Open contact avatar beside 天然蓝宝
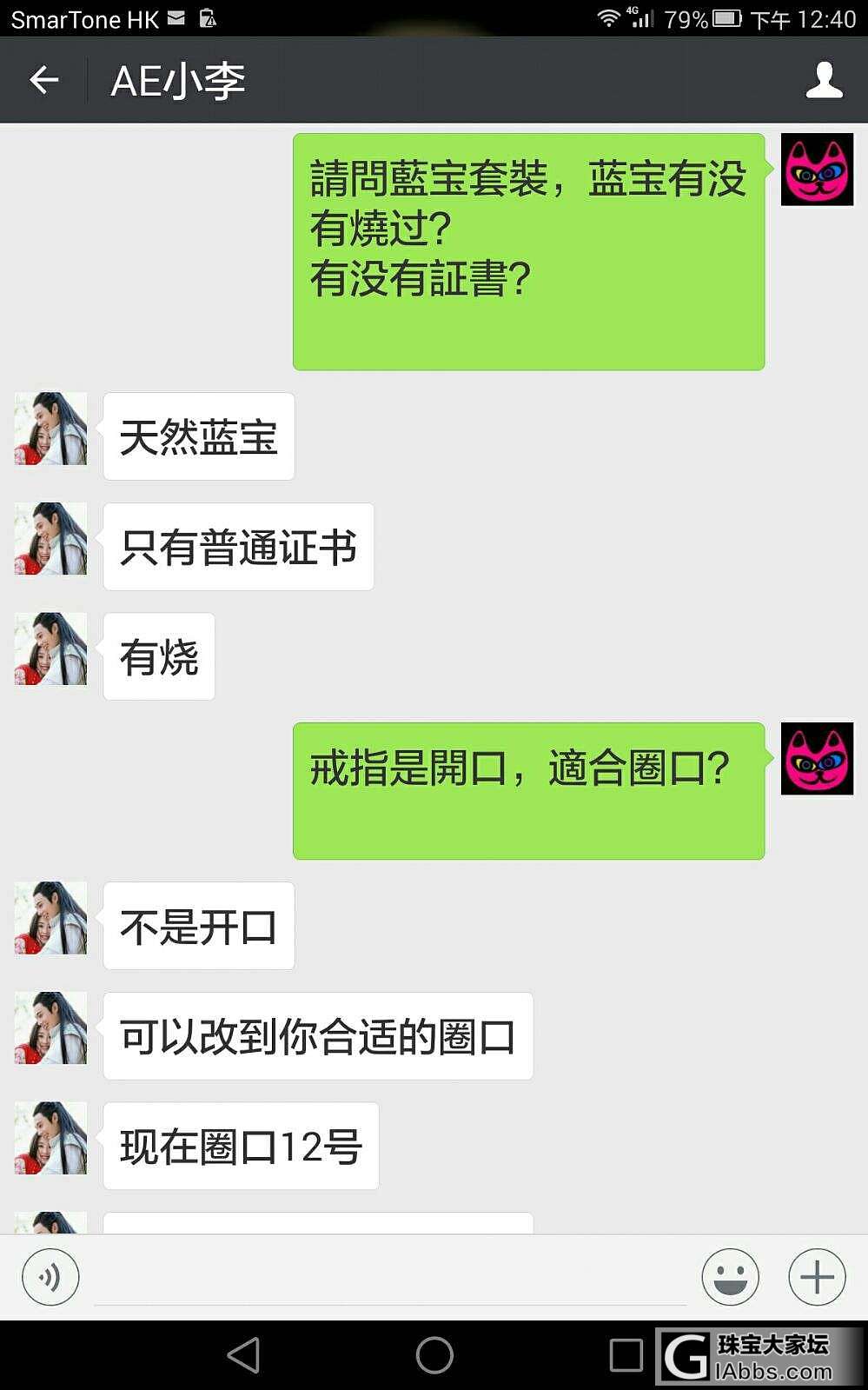Screen dimensions: 868x1390 point(50,429)
